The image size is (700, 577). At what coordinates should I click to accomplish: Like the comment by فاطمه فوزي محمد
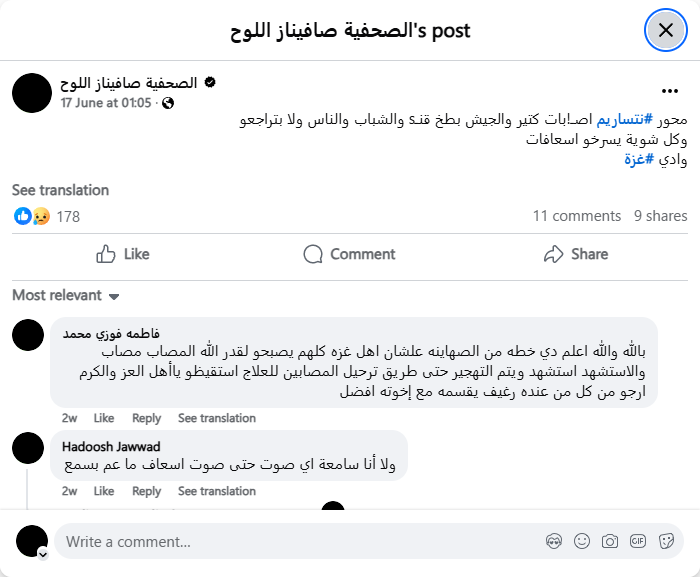point(104,418)
